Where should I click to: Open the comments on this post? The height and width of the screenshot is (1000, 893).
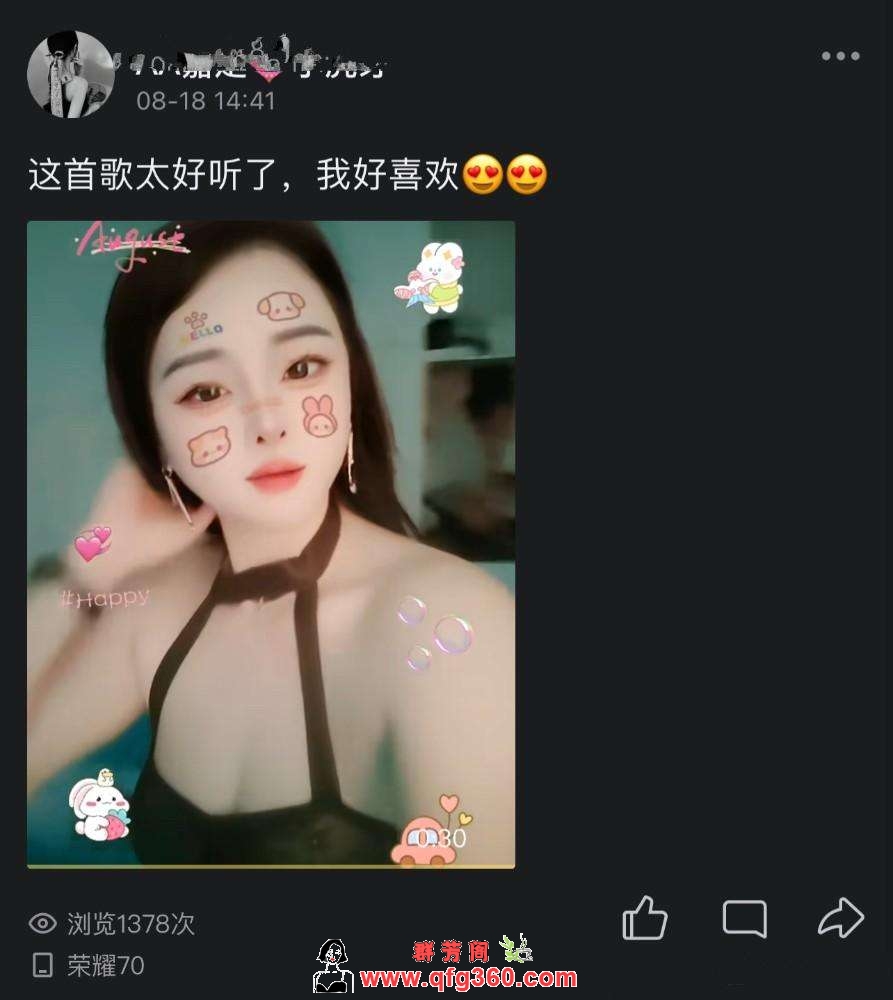pyautogui.click(x=744, y=918)
